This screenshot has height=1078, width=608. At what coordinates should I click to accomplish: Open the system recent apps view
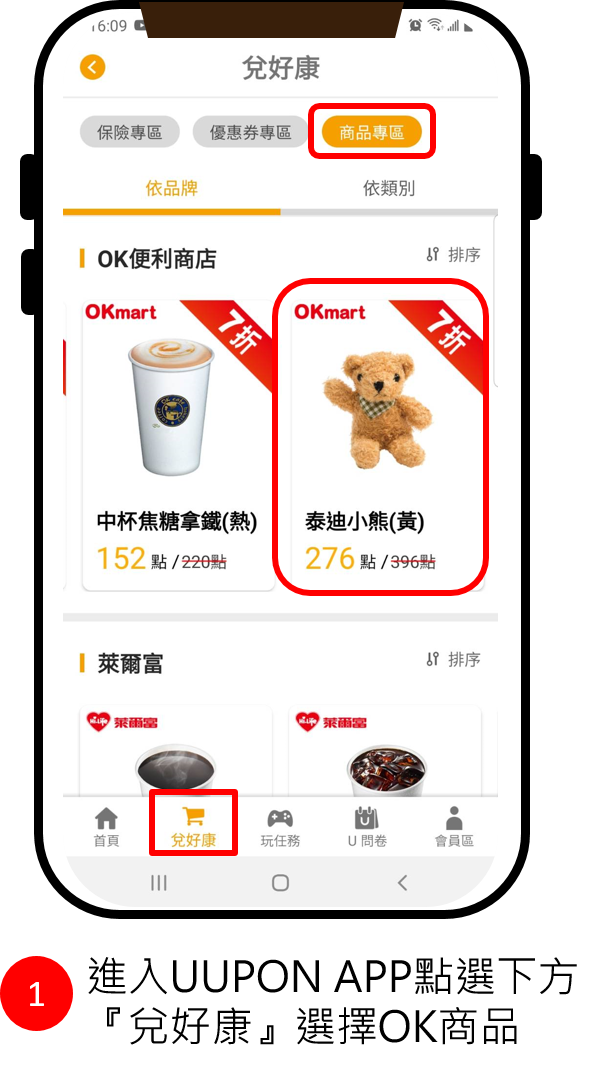pyautogui.click(x=159, y=882)
